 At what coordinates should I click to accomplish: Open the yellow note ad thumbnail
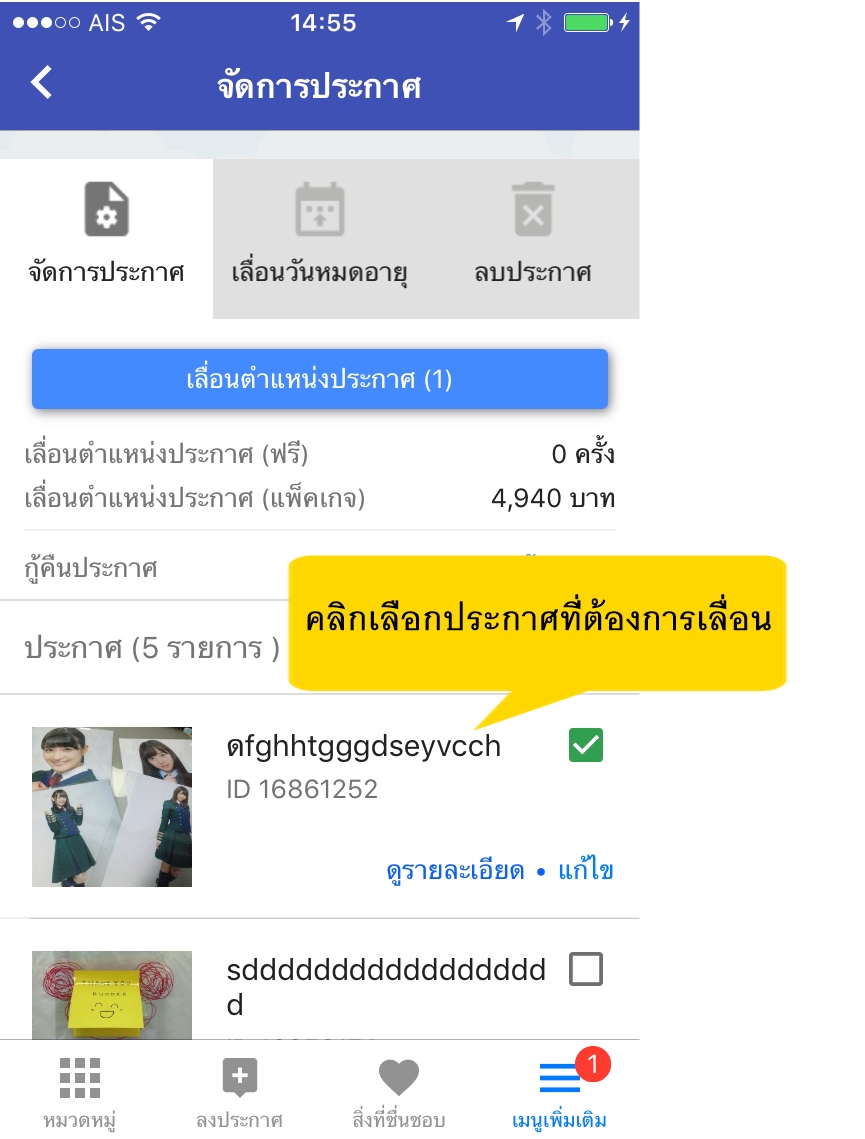112,996
